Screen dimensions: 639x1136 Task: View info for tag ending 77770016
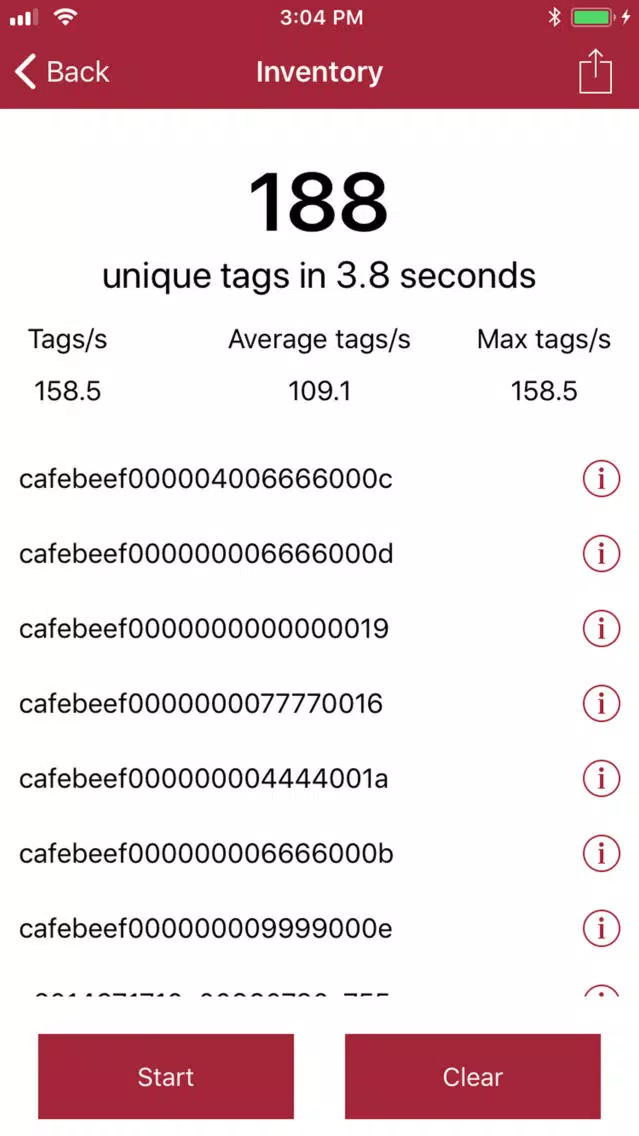click(x=601, y=703)
